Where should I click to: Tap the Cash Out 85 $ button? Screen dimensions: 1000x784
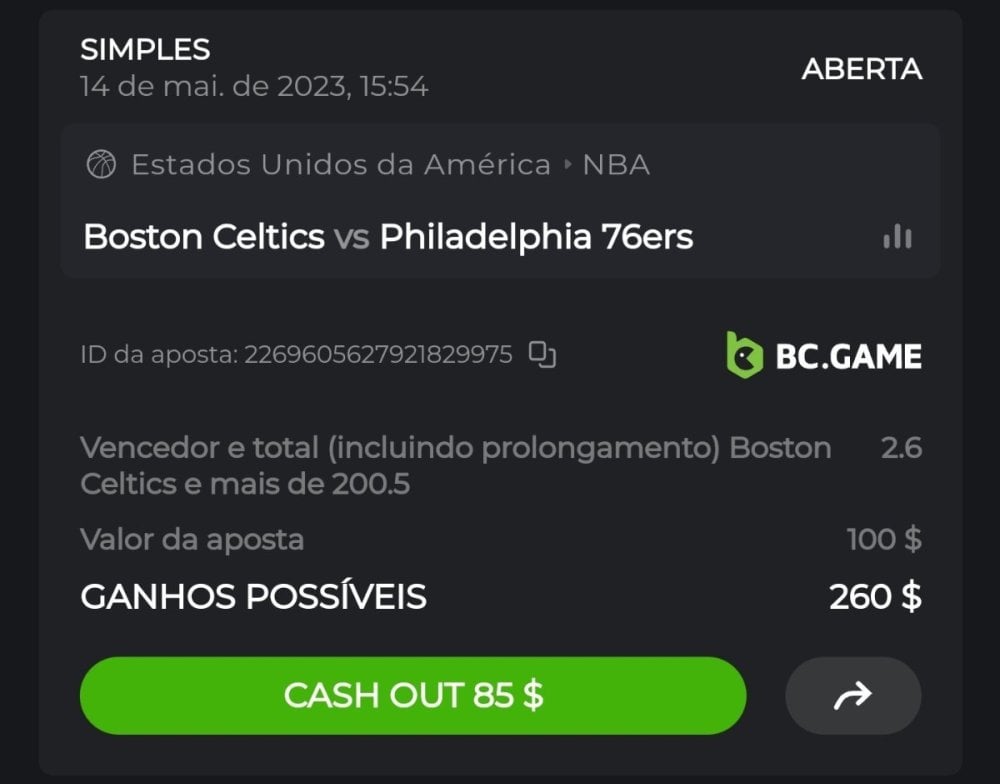[413, 695]
